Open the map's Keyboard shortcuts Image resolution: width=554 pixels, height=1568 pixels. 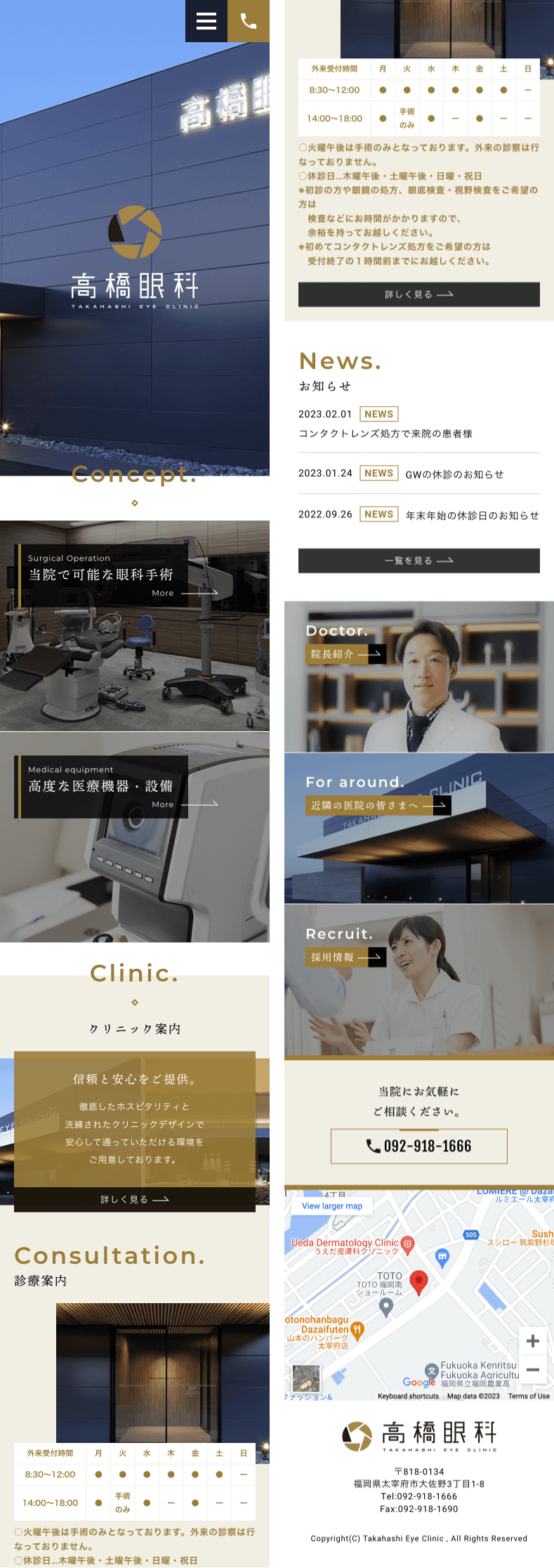(408, 1396)
